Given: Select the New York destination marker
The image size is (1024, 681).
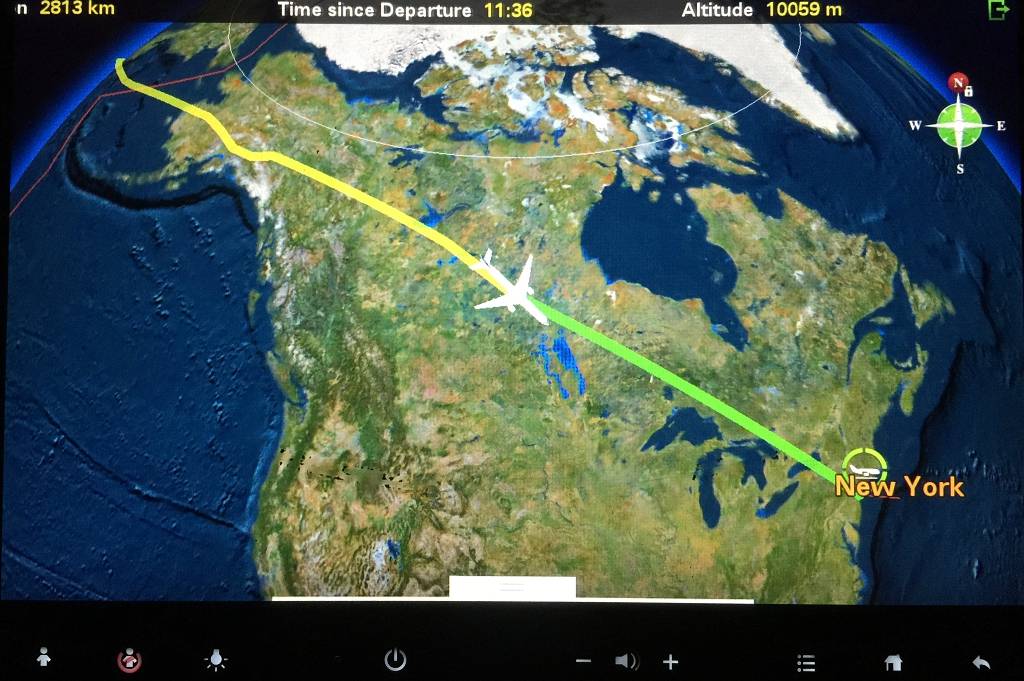Looking at the screenshot, I should [864, 465].
